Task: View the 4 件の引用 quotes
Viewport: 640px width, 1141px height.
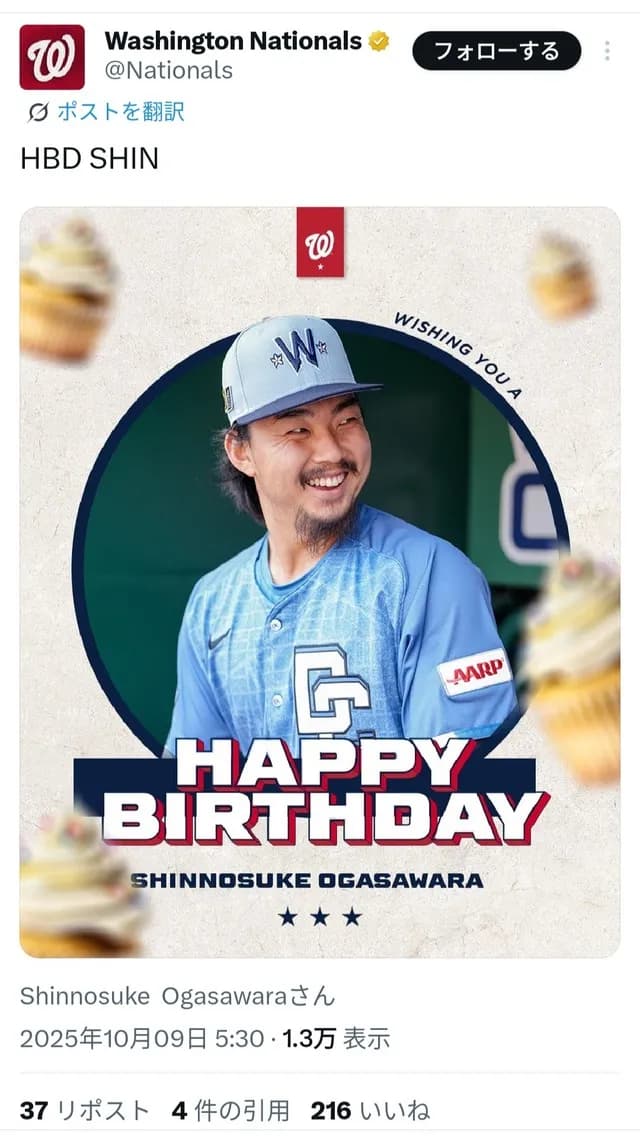Action: point(230,1110)
